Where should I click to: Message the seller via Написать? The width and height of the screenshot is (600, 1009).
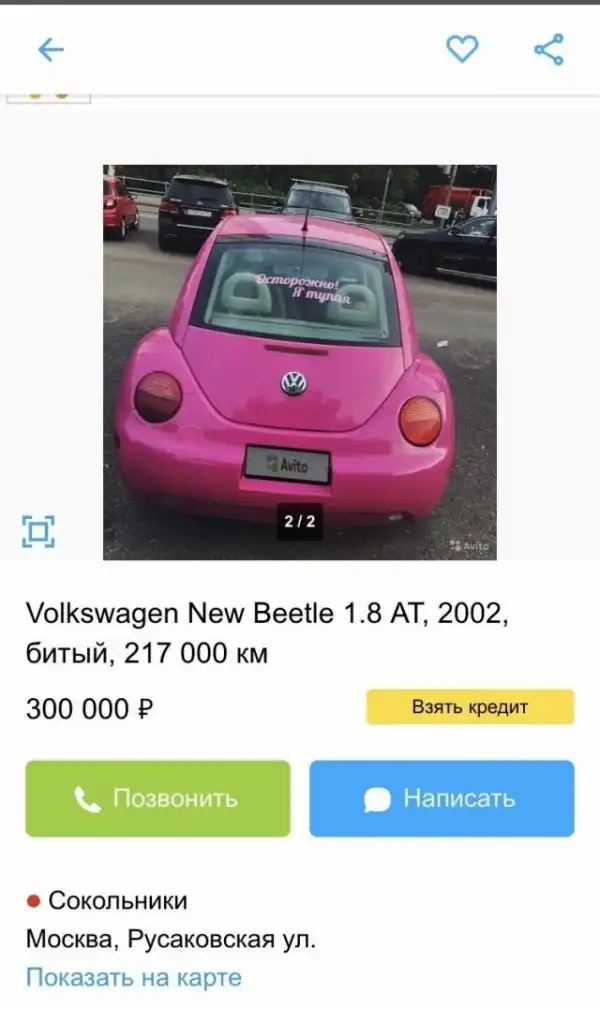pyautogui.click(x=441, y=798)
